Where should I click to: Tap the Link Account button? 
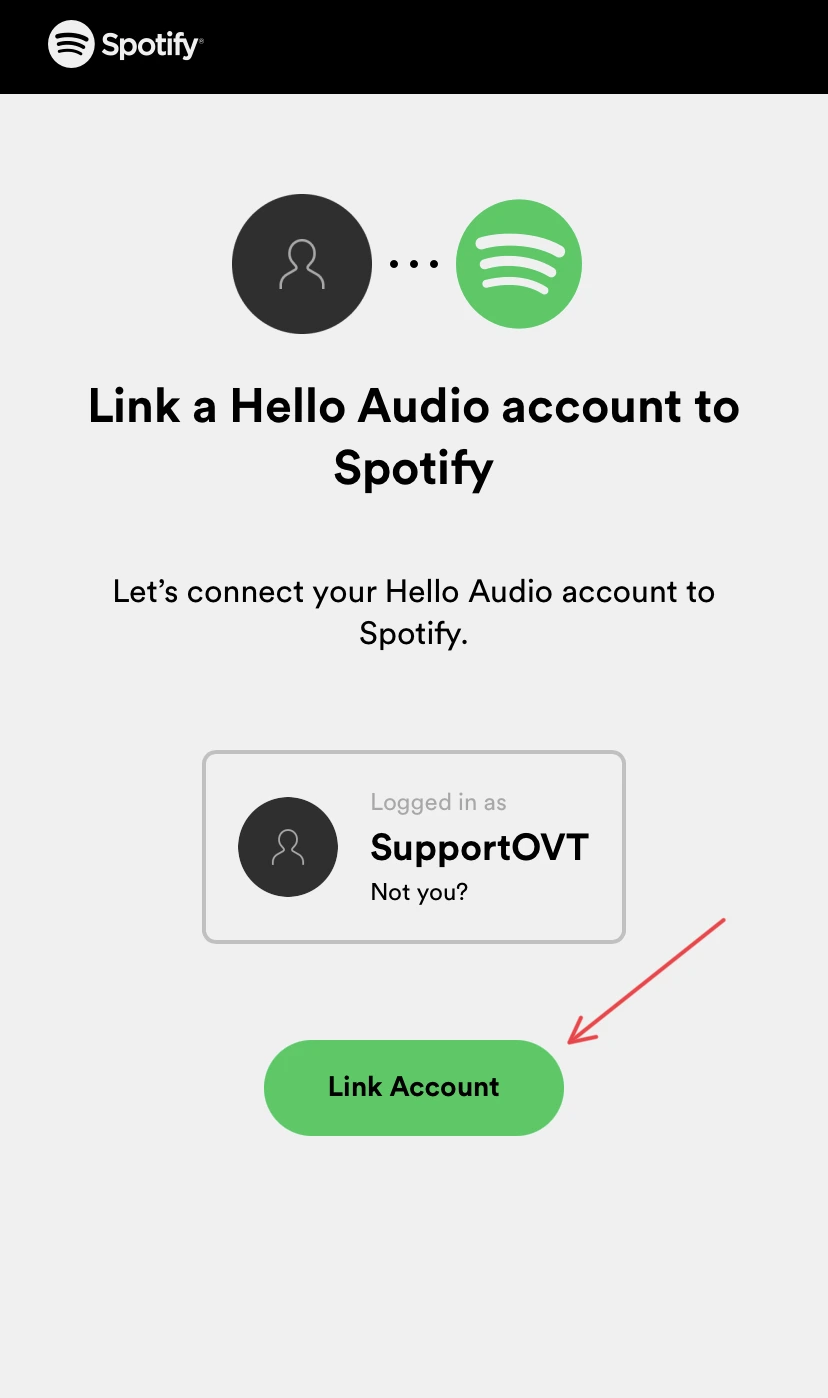(413, 1087)
